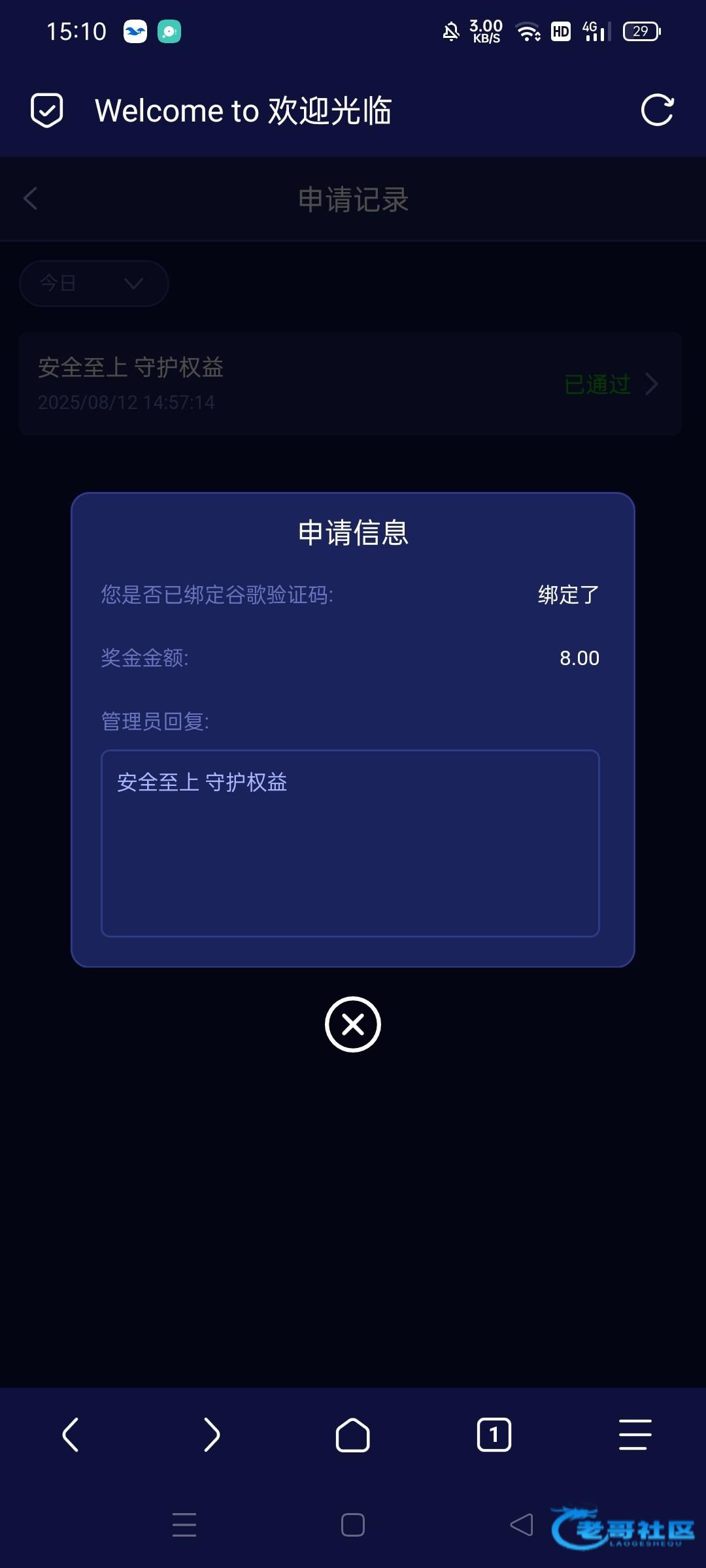The image size is (706, 1568).
Task: Open the site security shield icon
Action: [47, 110]
